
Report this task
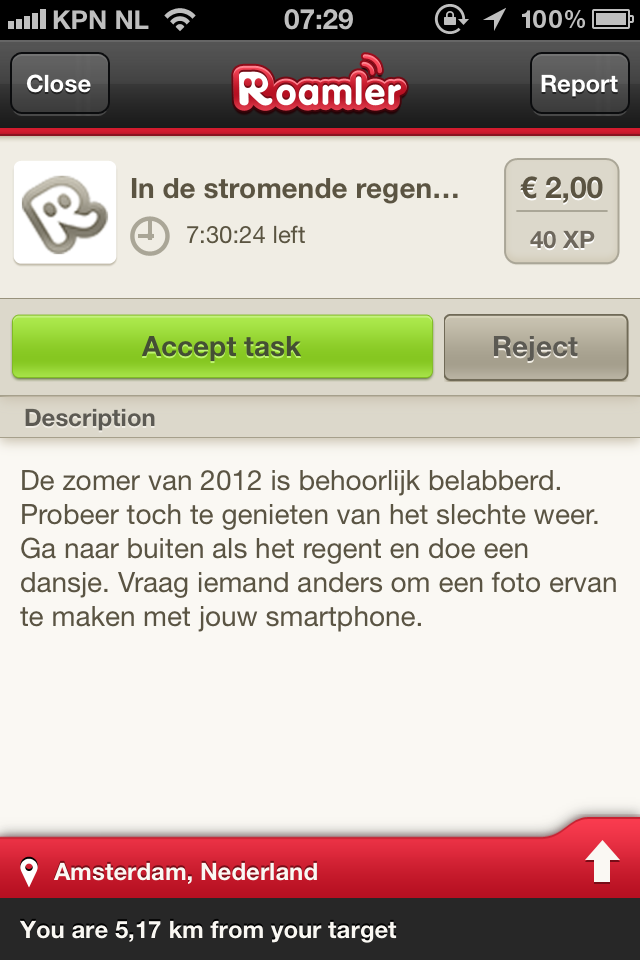tap(579, 84)
